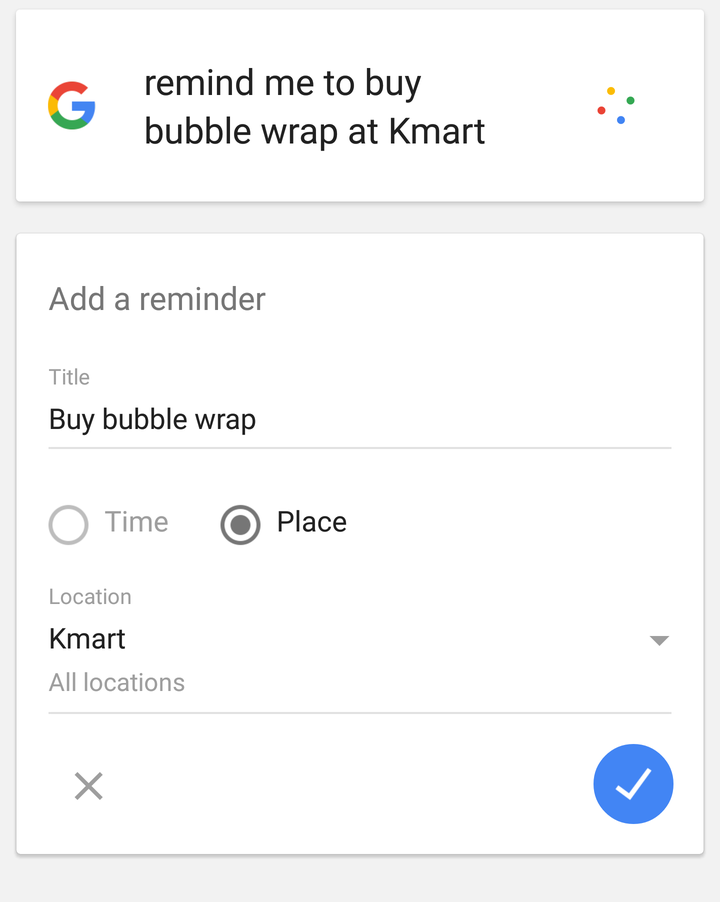Select the Time radio option
Screen dimensions: 720x902
(69, 524)
